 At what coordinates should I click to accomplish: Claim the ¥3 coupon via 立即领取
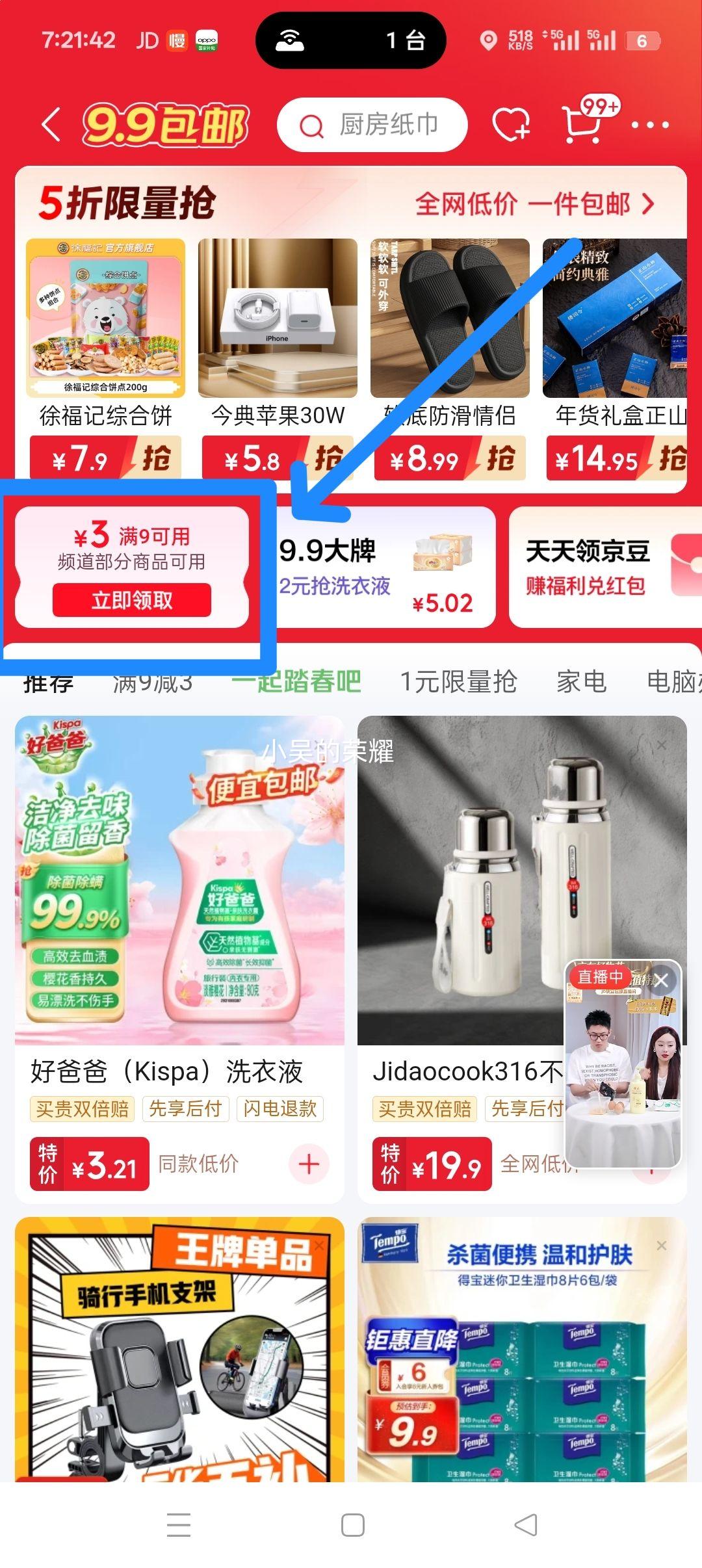pyautogui.click(x=132, y=601)
